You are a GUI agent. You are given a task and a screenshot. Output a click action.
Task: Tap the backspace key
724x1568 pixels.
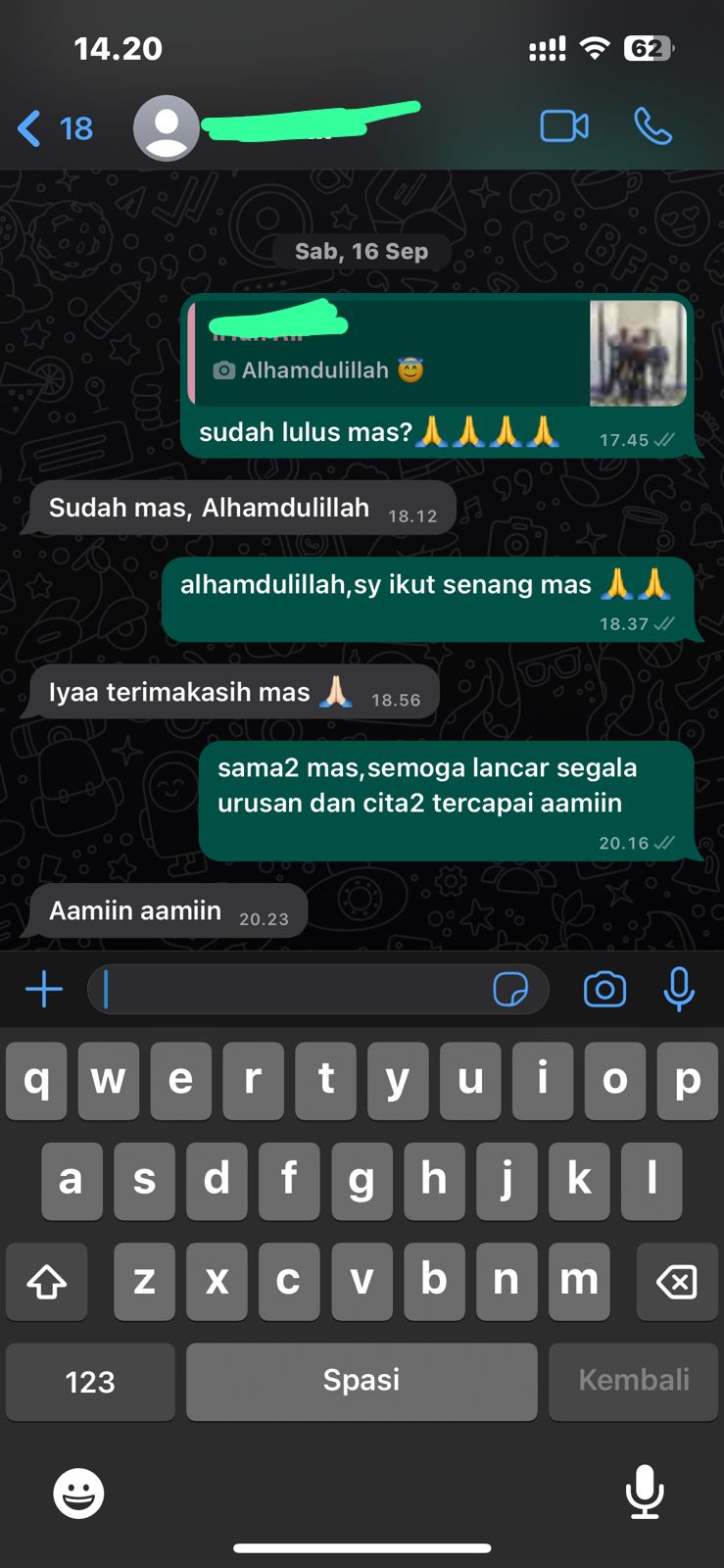point(677,1281)
